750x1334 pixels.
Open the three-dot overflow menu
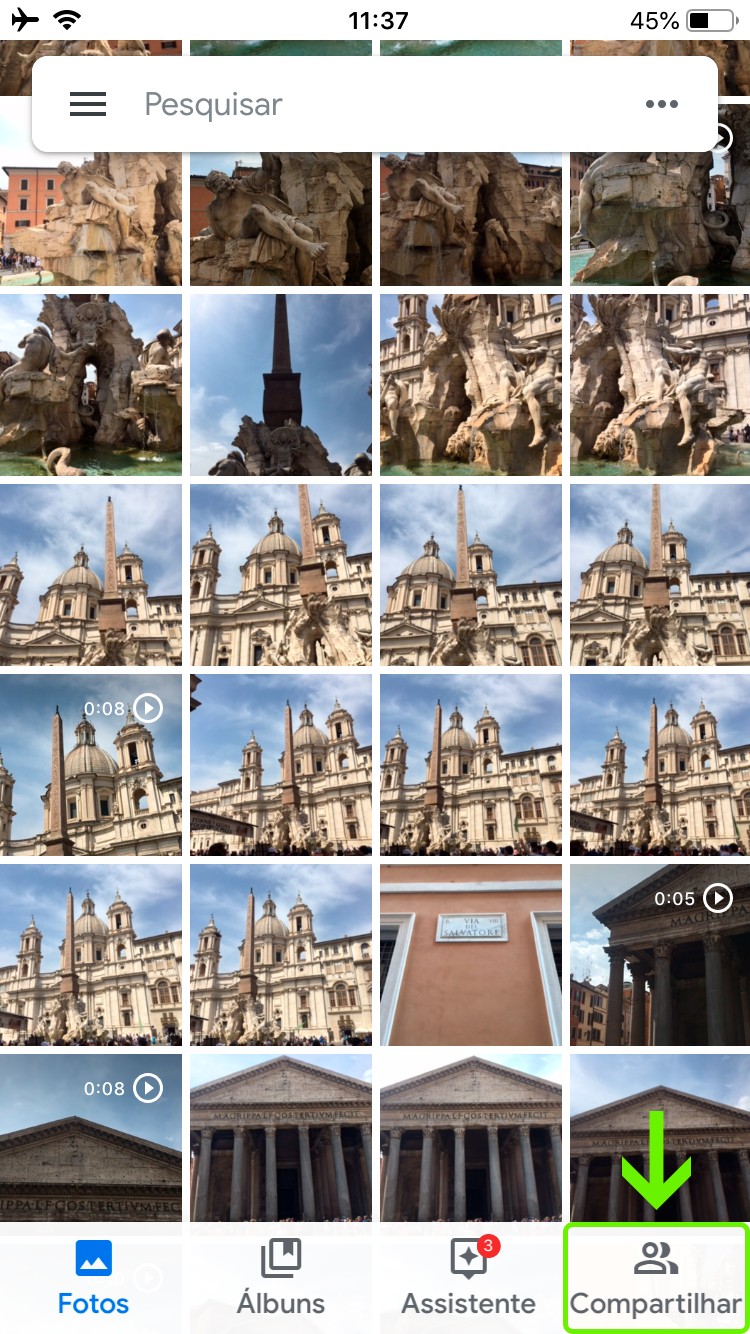pos(662,104)
